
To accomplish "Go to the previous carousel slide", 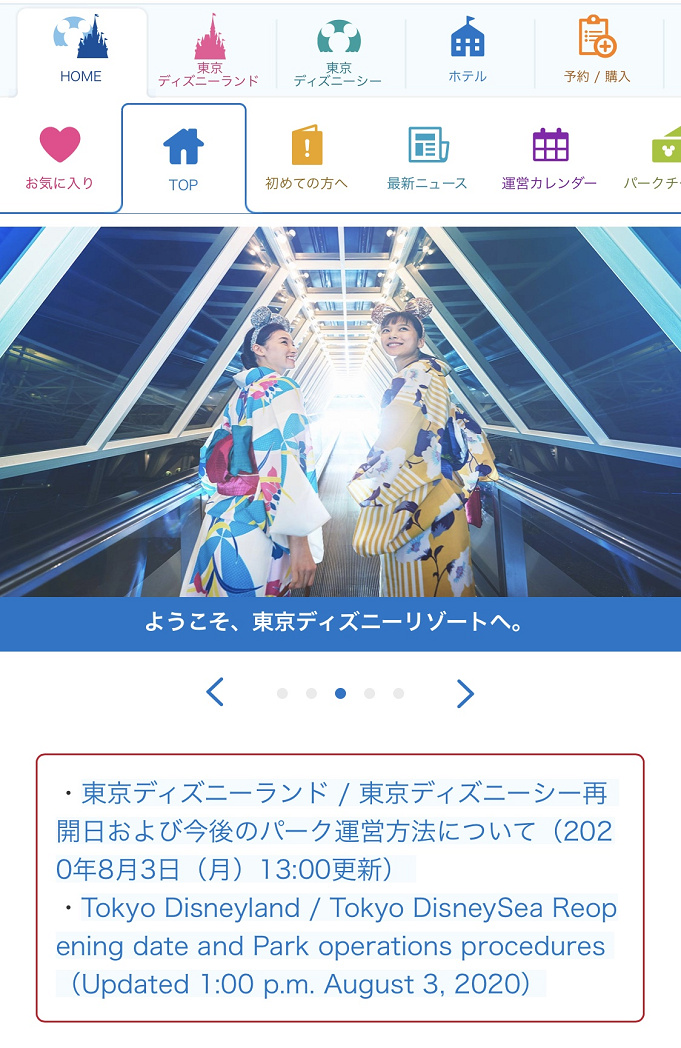I will coord(215,692).
